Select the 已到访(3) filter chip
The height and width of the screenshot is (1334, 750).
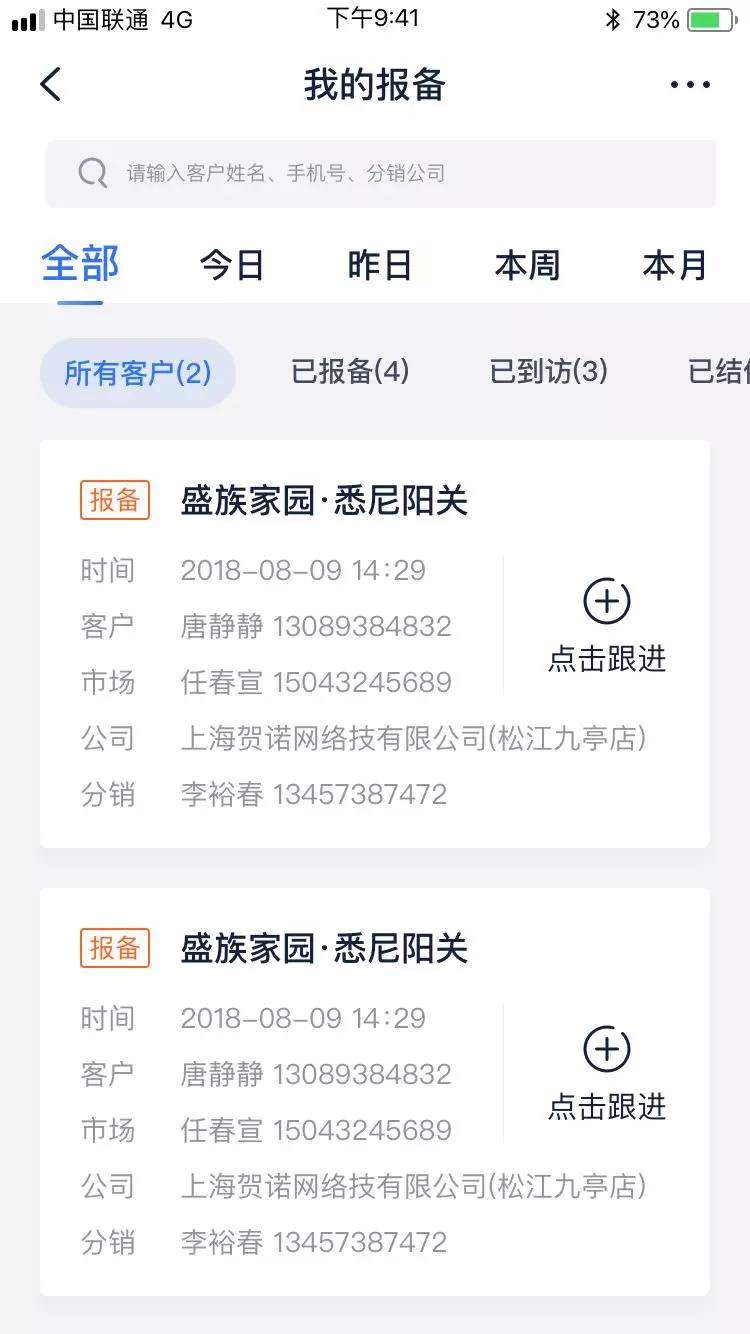[x=546, y=372]
